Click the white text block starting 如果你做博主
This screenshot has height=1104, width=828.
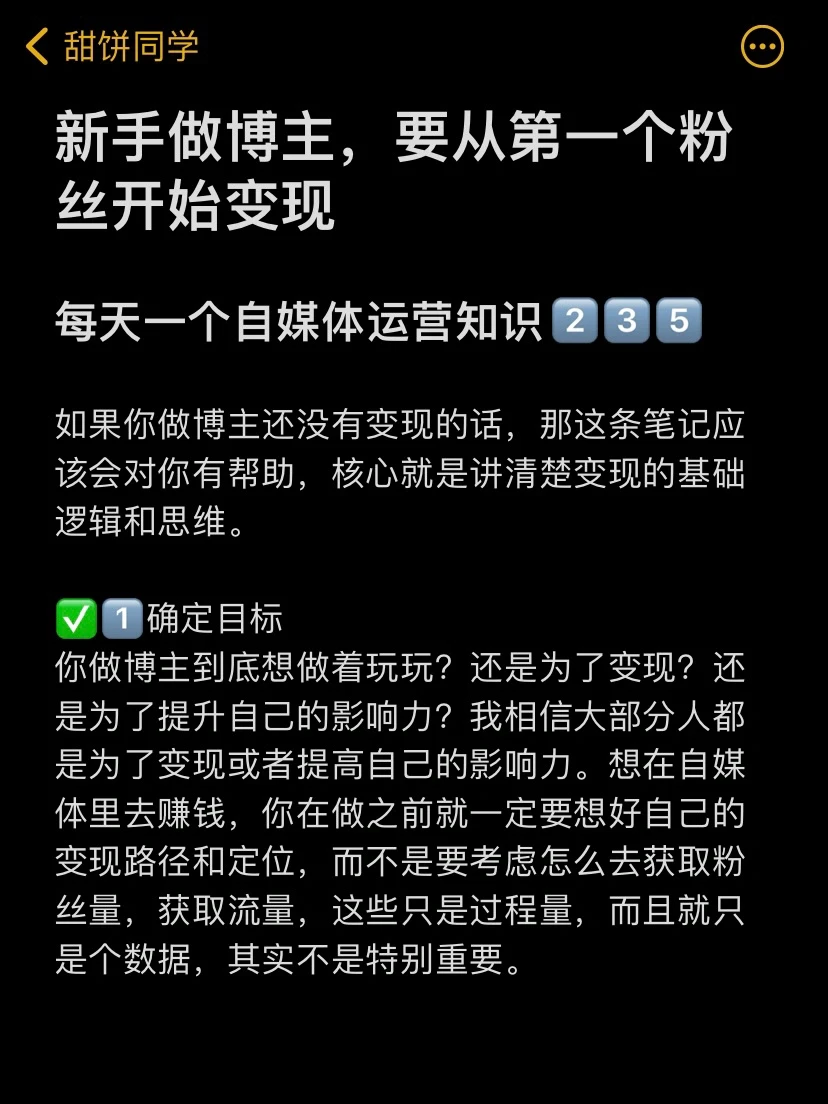pos(400,472)
